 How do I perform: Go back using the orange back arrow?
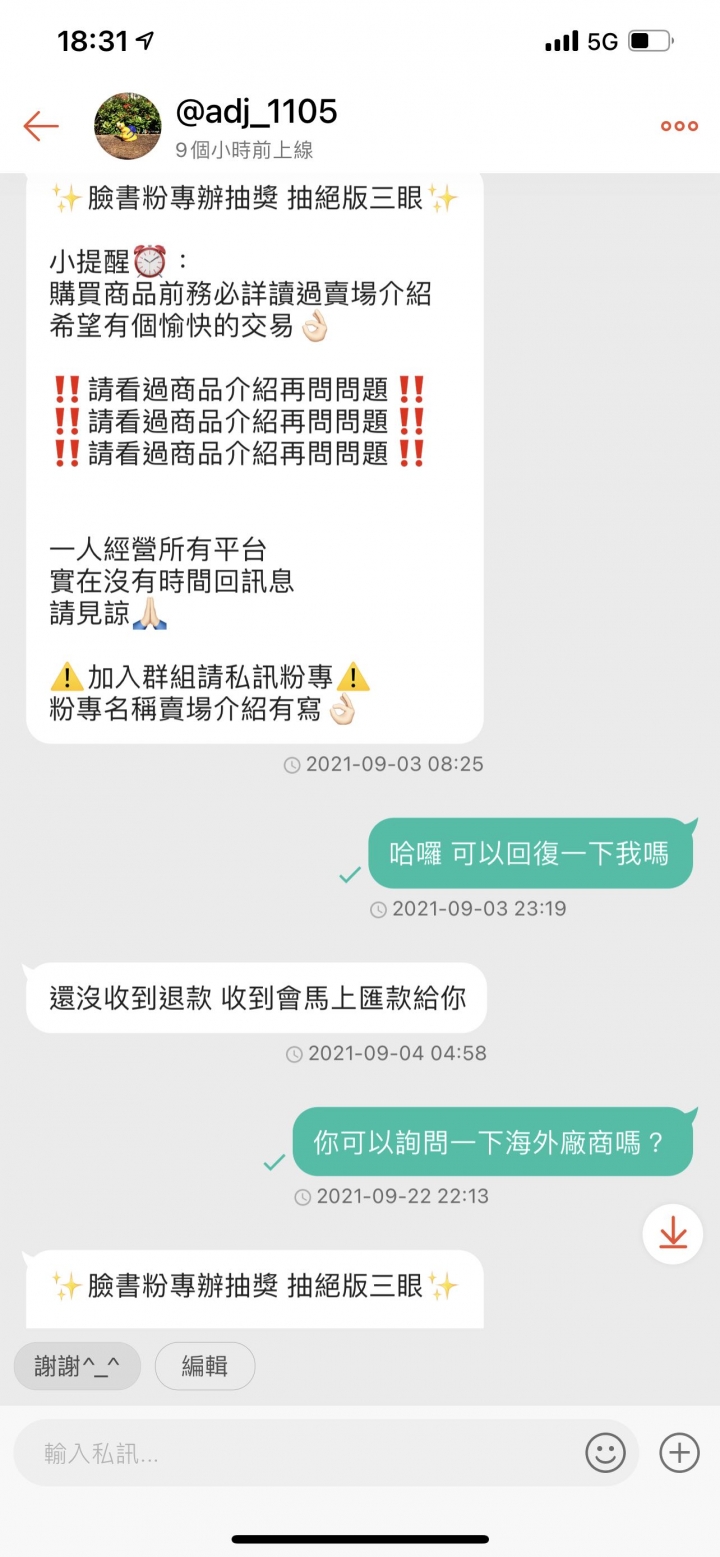point(40,126)
